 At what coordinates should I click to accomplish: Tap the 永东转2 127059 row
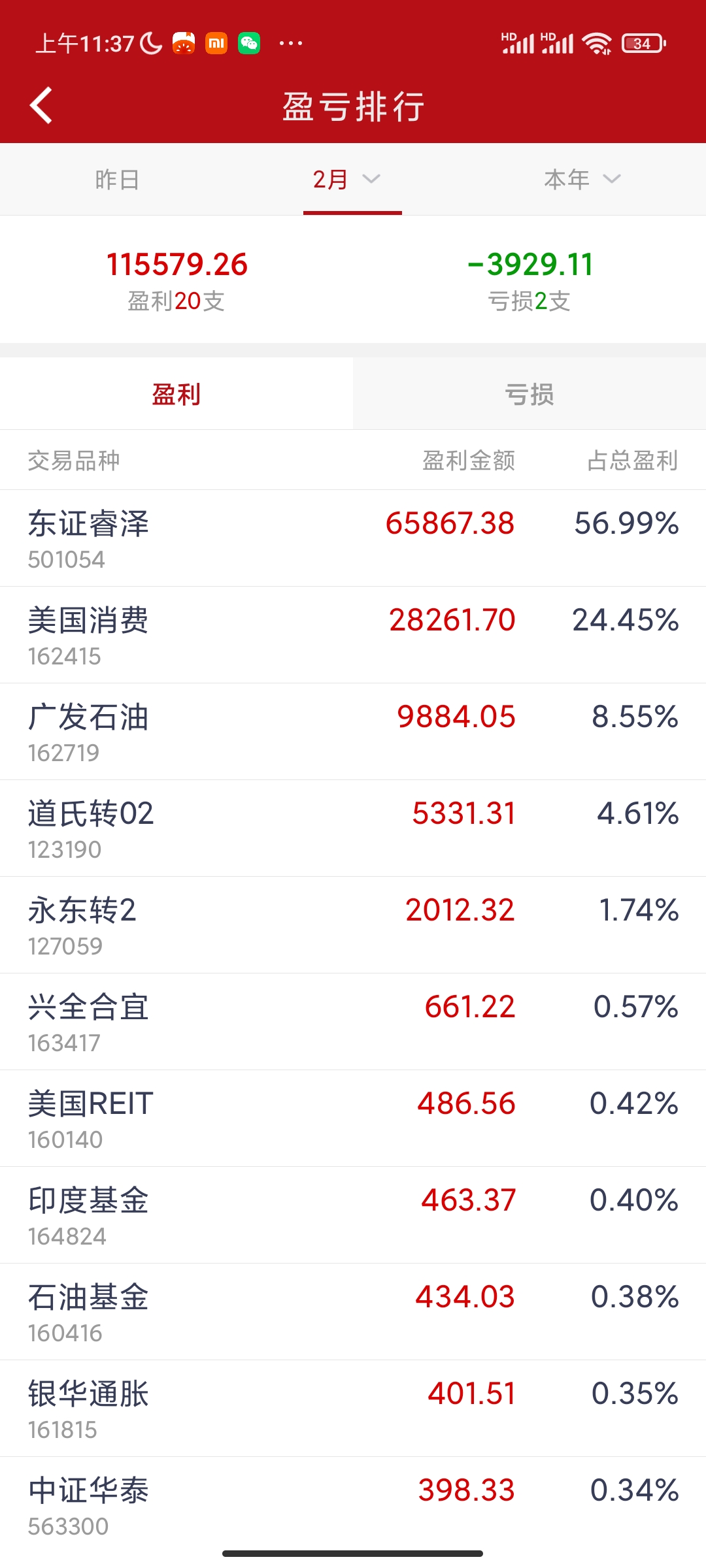(x=353, y=925)
